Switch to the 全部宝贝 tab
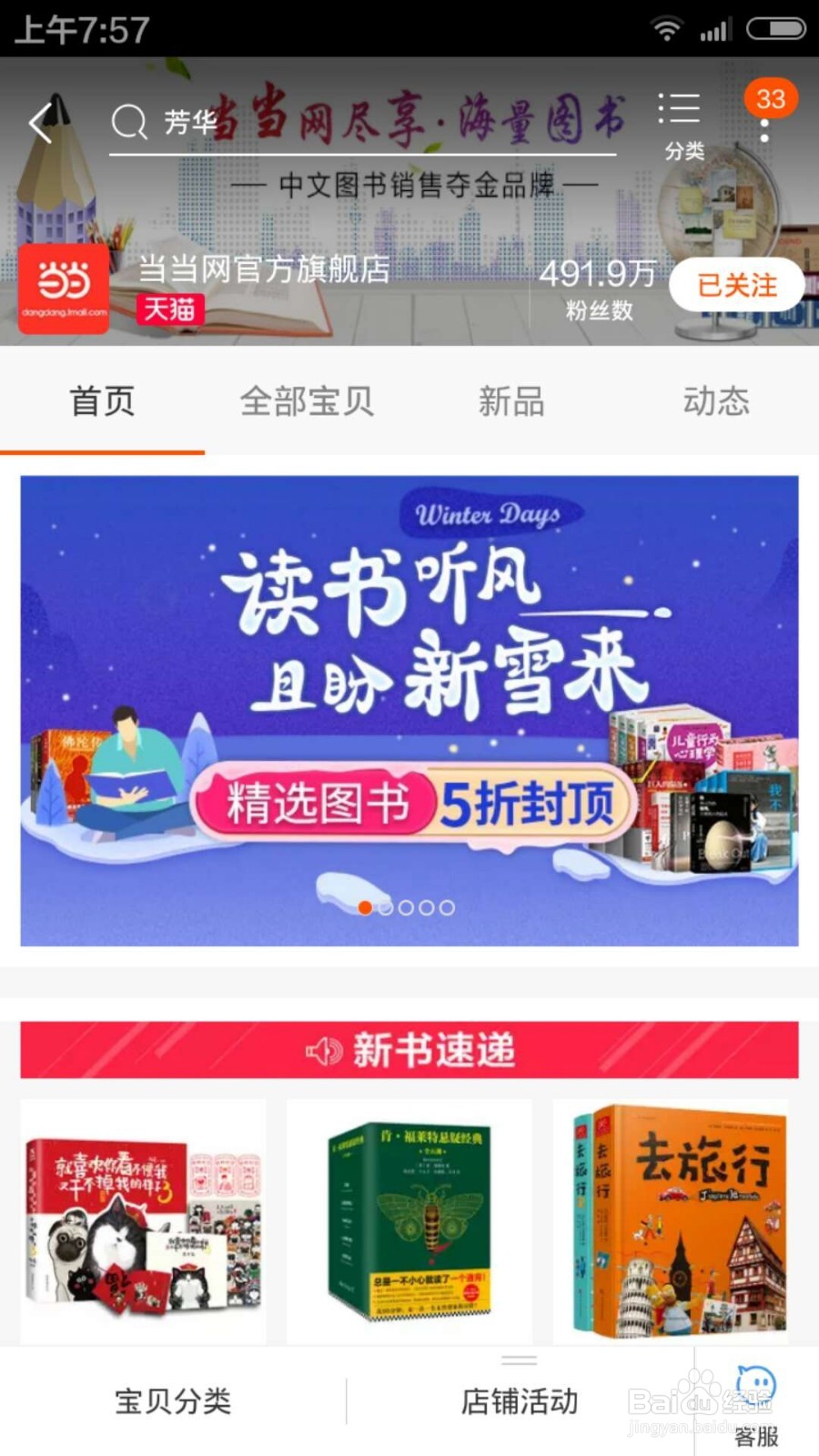Screen dimensions: 819x1456 306,401
